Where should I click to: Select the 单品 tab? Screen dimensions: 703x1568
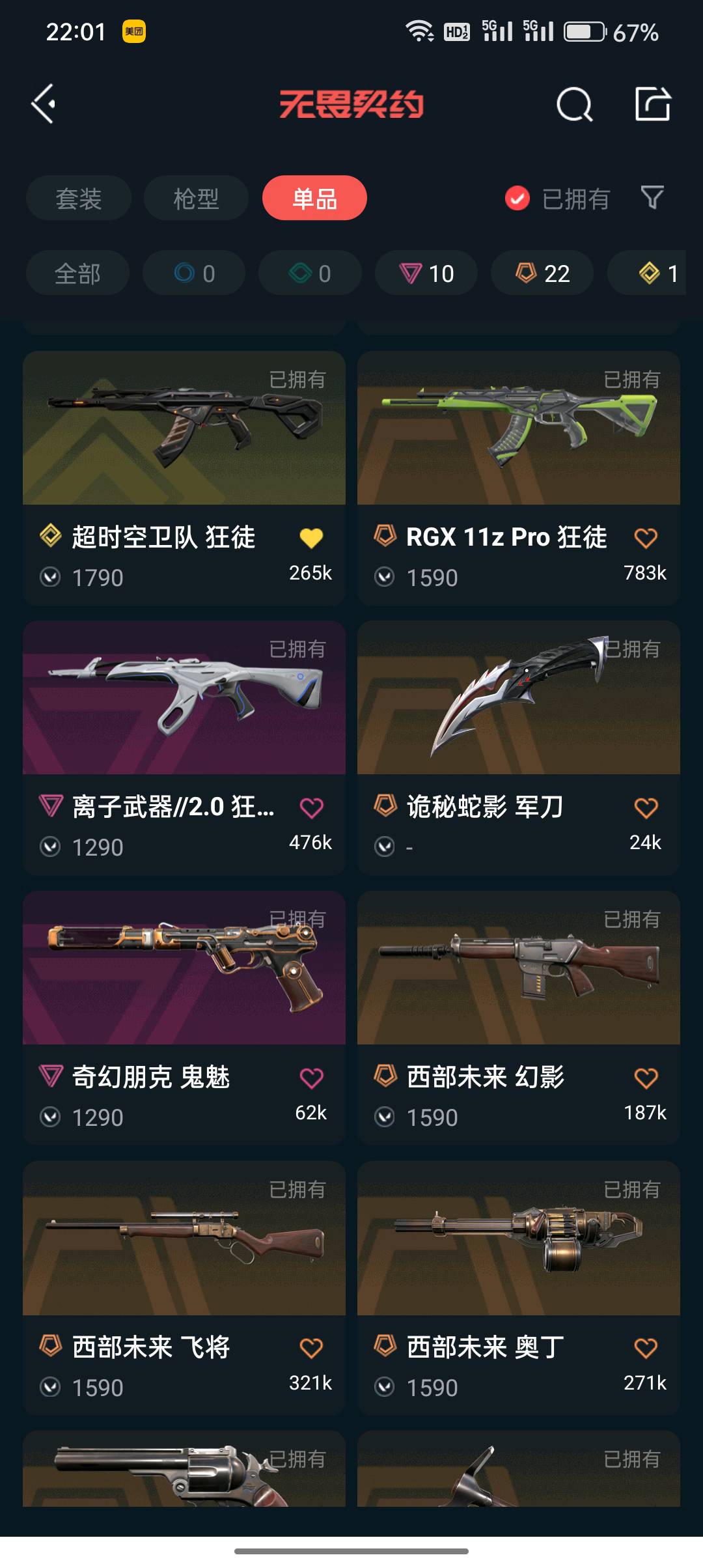(314, 199)
